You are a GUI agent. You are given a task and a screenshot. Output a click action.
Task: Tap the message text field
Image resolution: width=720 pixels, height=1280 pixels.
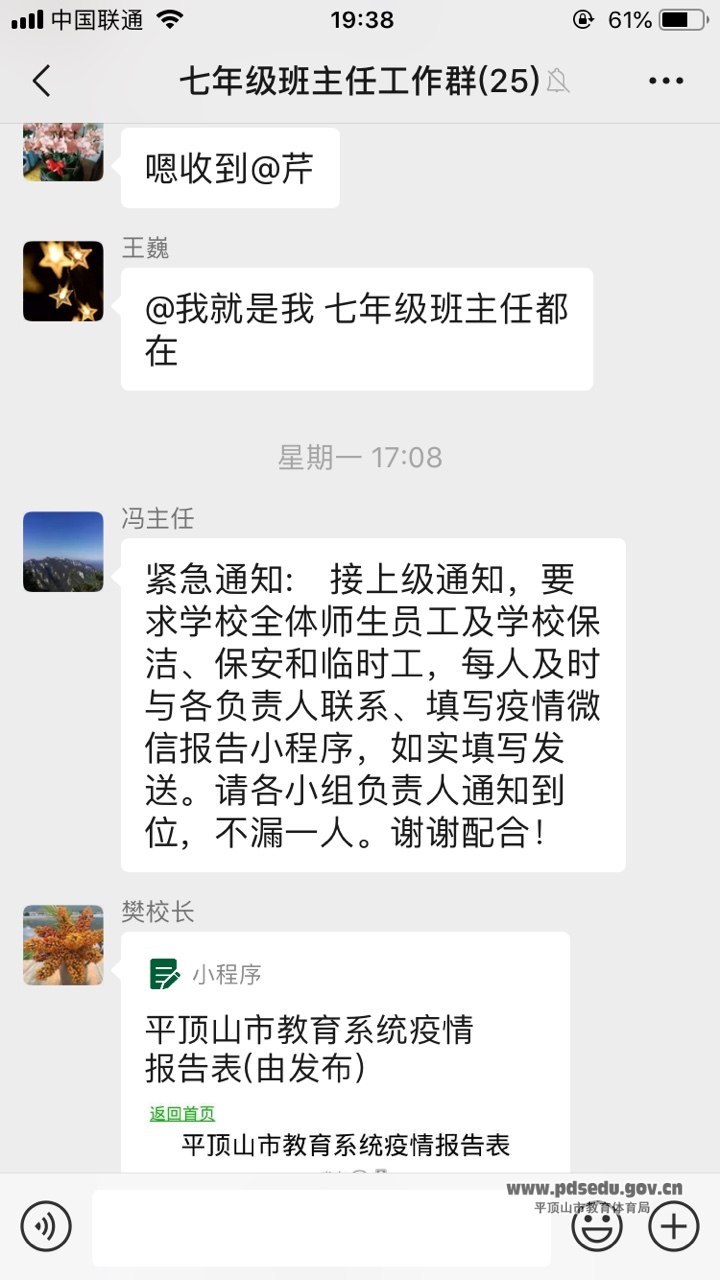(x=320, y=1227)
